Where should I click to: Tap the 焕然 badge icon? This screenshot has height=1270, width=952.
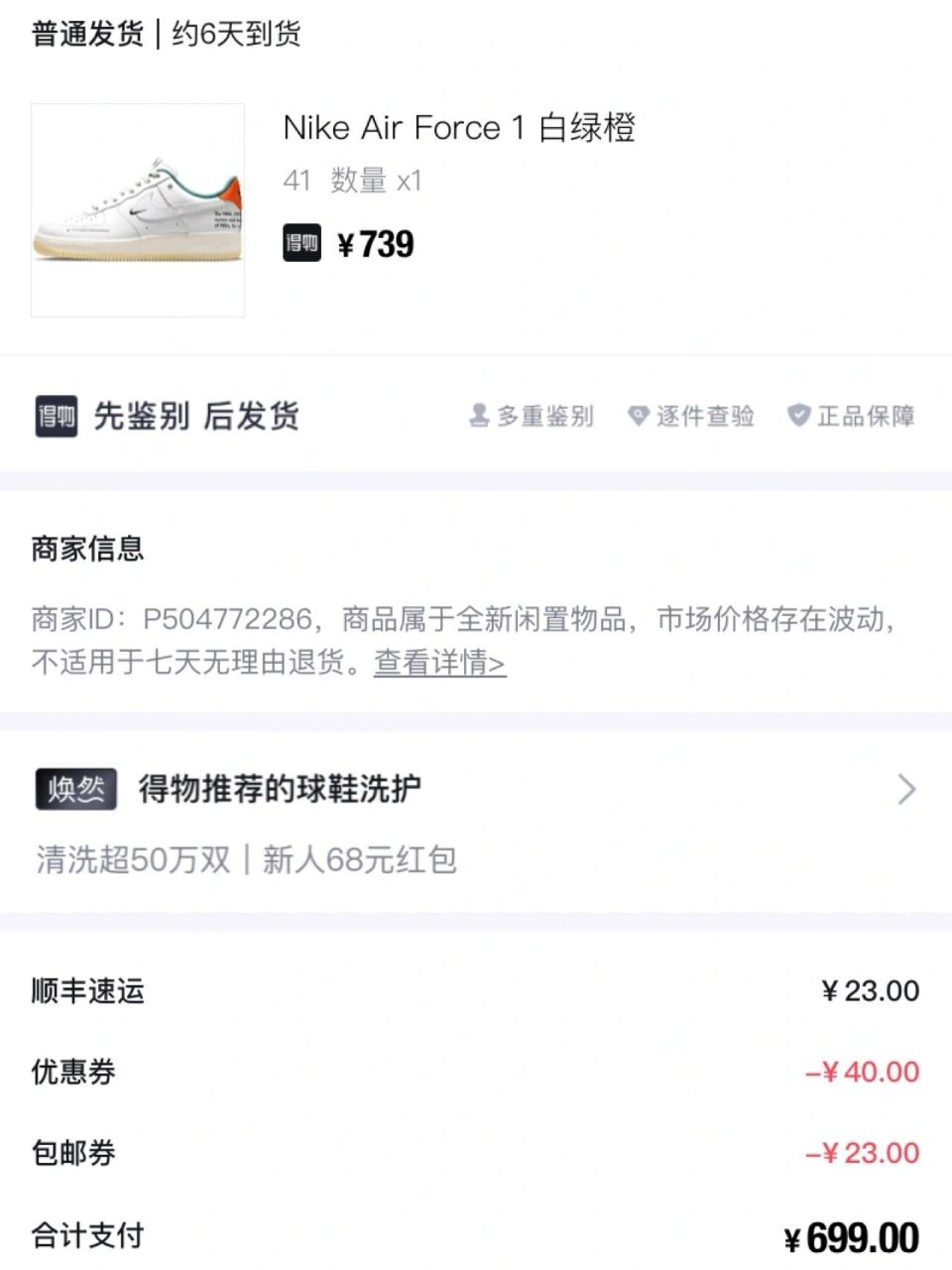tap(74, 791)
